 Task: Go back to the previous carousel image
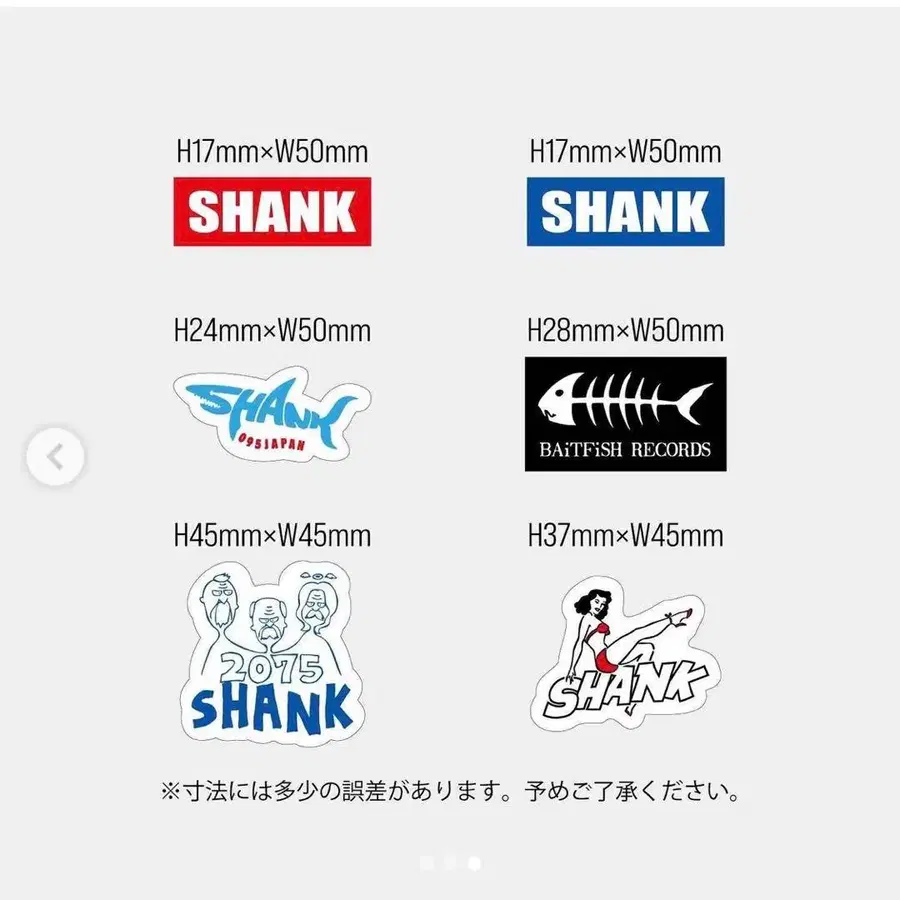click(x=55, y=458)
